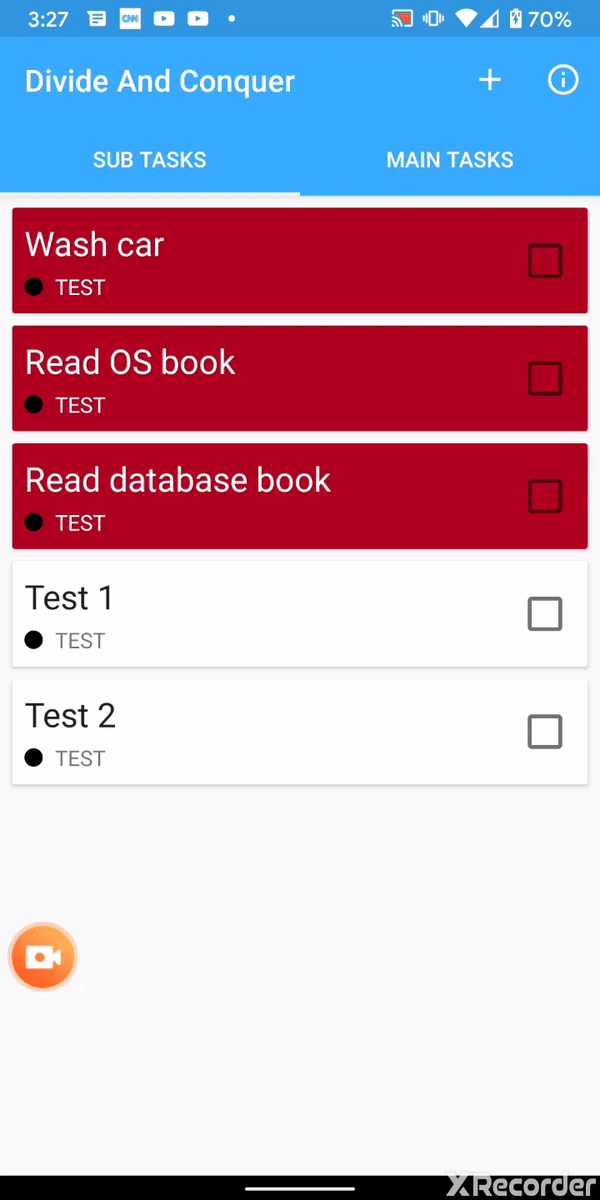600x1200 pixels.
Task: Open the Test 1 task card
Action: (x=250, y=614)
